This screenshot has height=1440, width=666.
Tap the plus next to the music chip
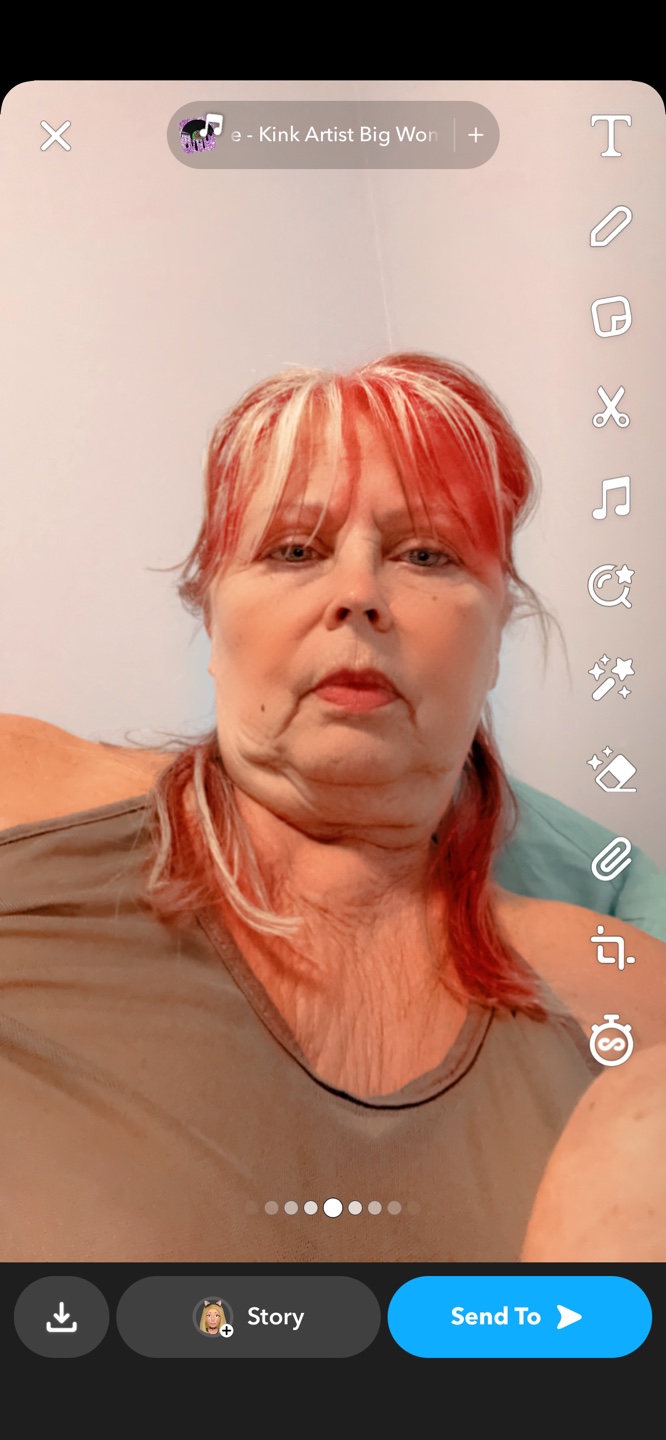click(476, 135)
